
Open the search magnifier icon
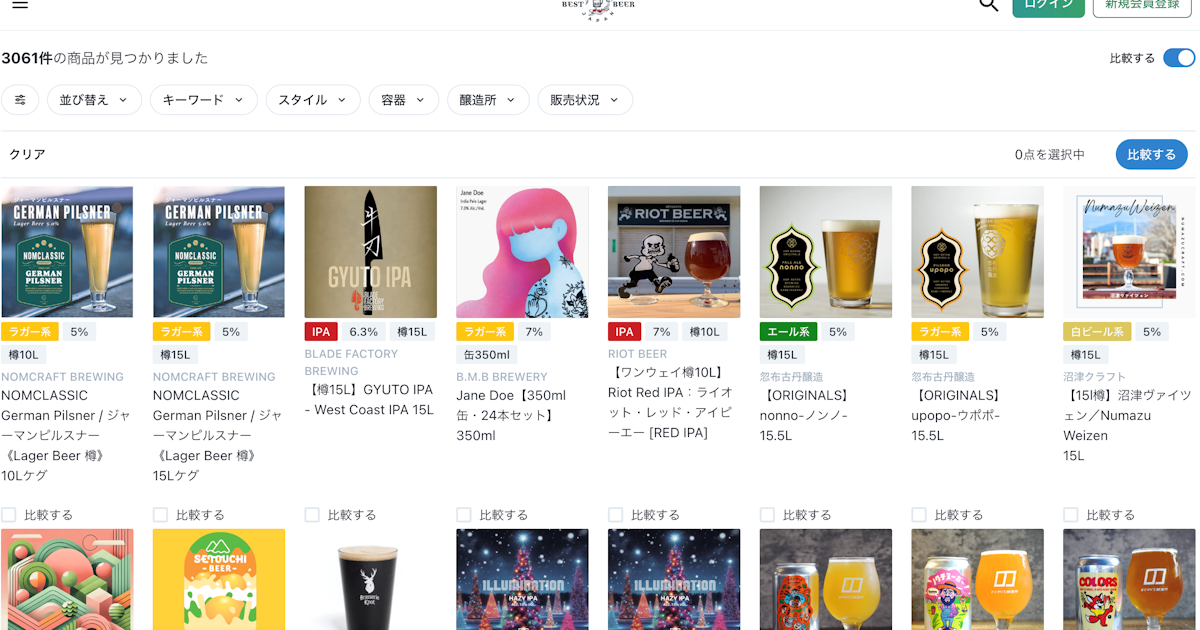[x=988, y=5]
